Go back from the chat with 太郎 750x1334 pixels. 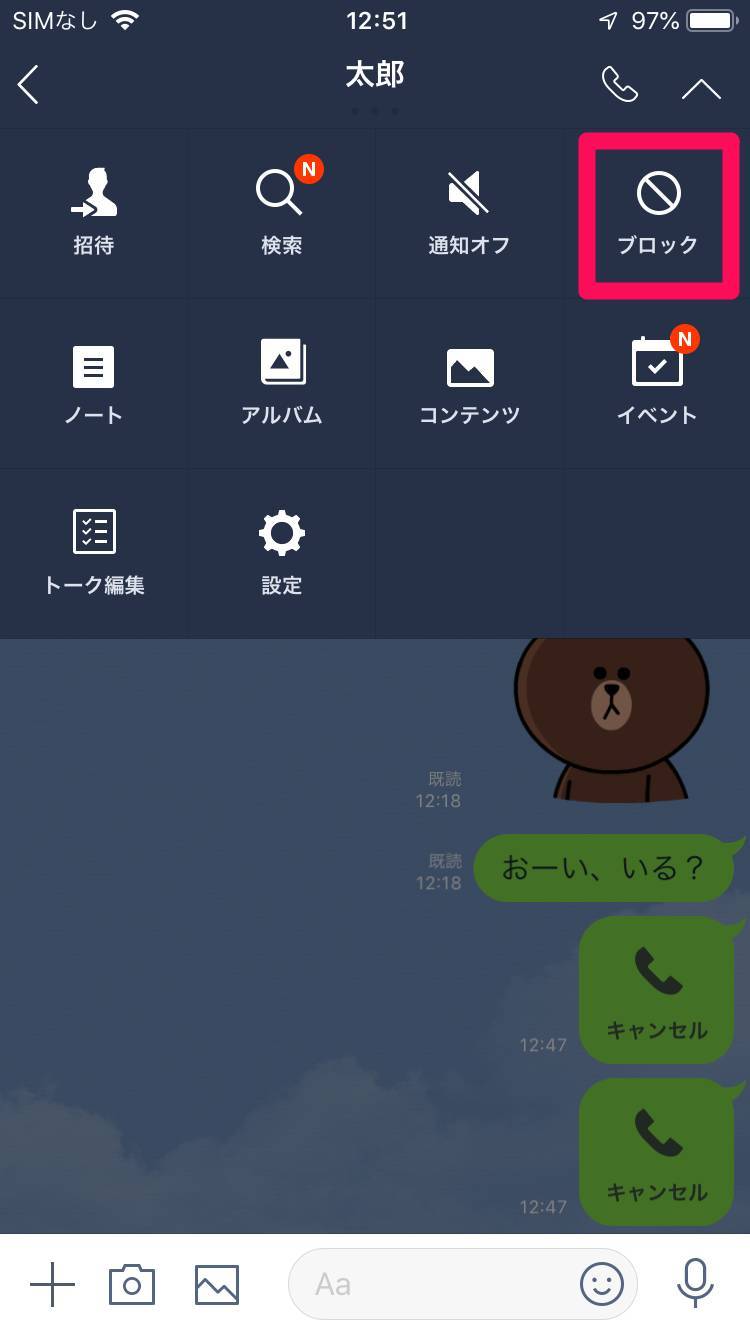[30, 86]
